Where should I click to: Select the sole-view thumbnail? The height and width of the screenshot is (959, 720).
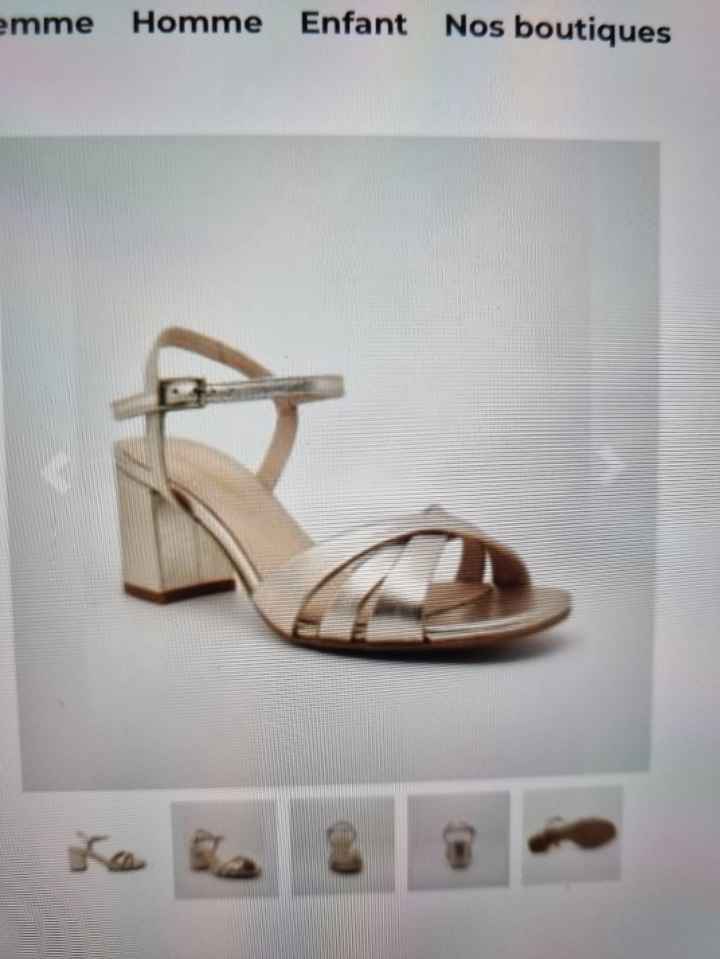pos(573,835)
